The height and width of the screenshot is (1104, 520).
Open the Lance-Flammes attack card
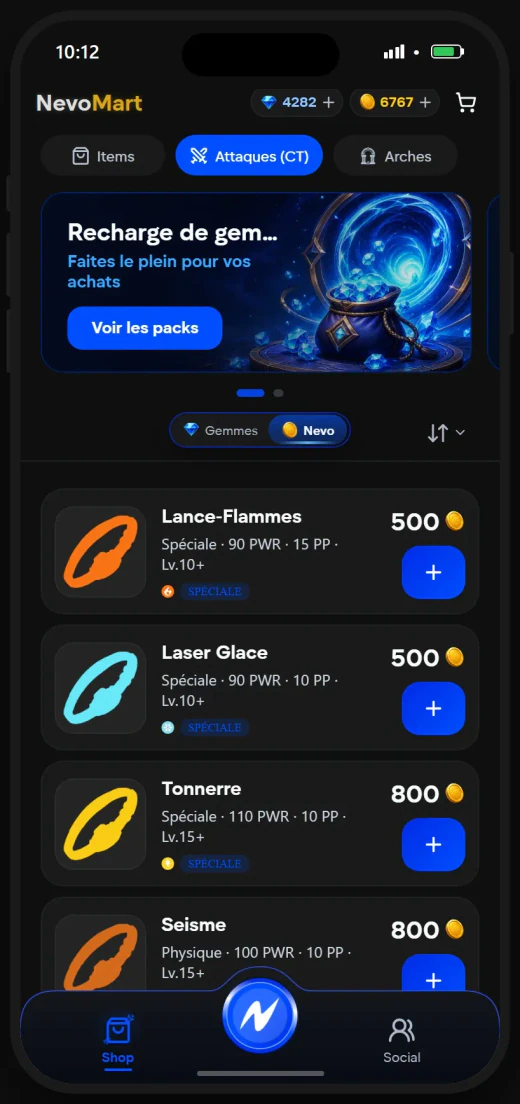click(260, 551)
